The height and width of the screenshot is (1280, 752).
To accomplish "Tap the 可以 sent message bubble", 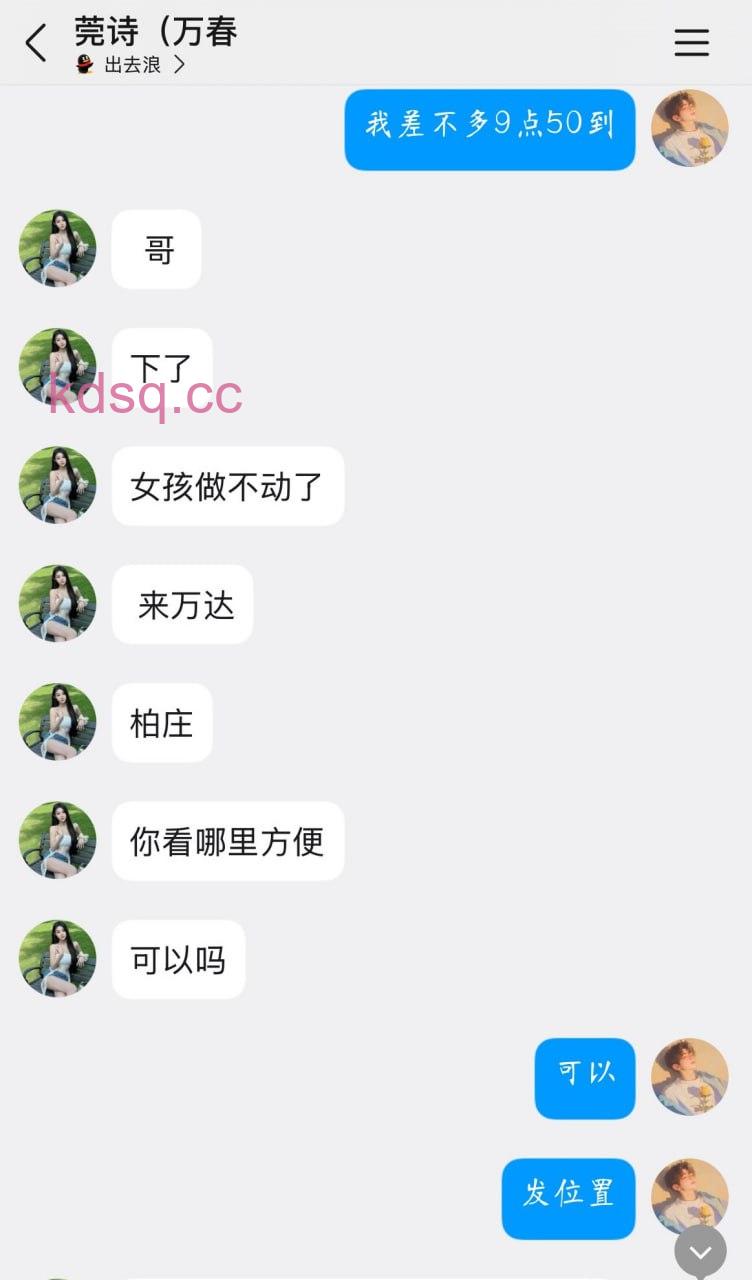I will pyautogui.click(x=584, y=1078).
